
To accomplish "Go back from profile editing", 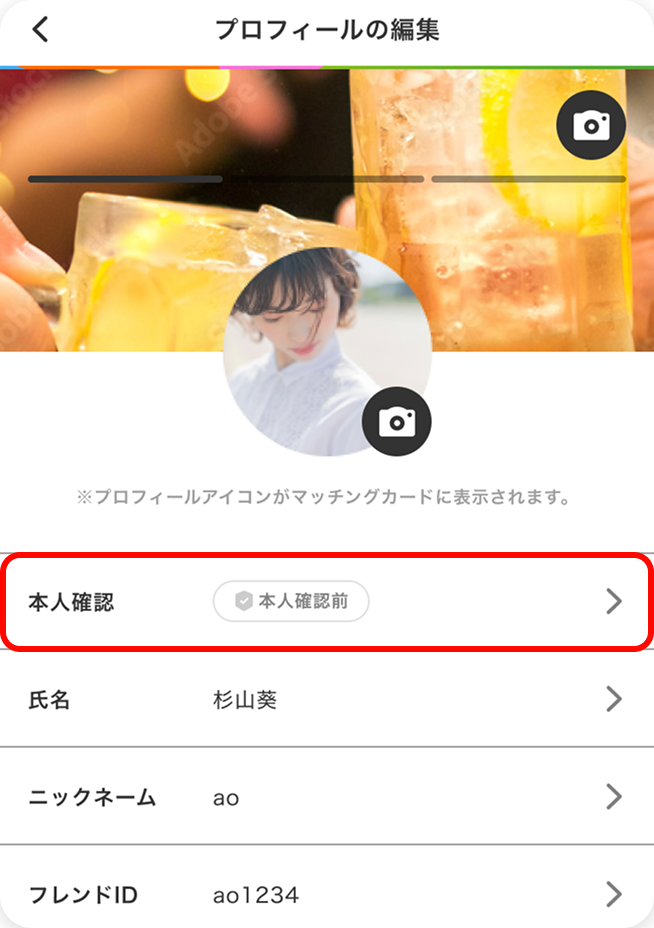I will (40, 29).
